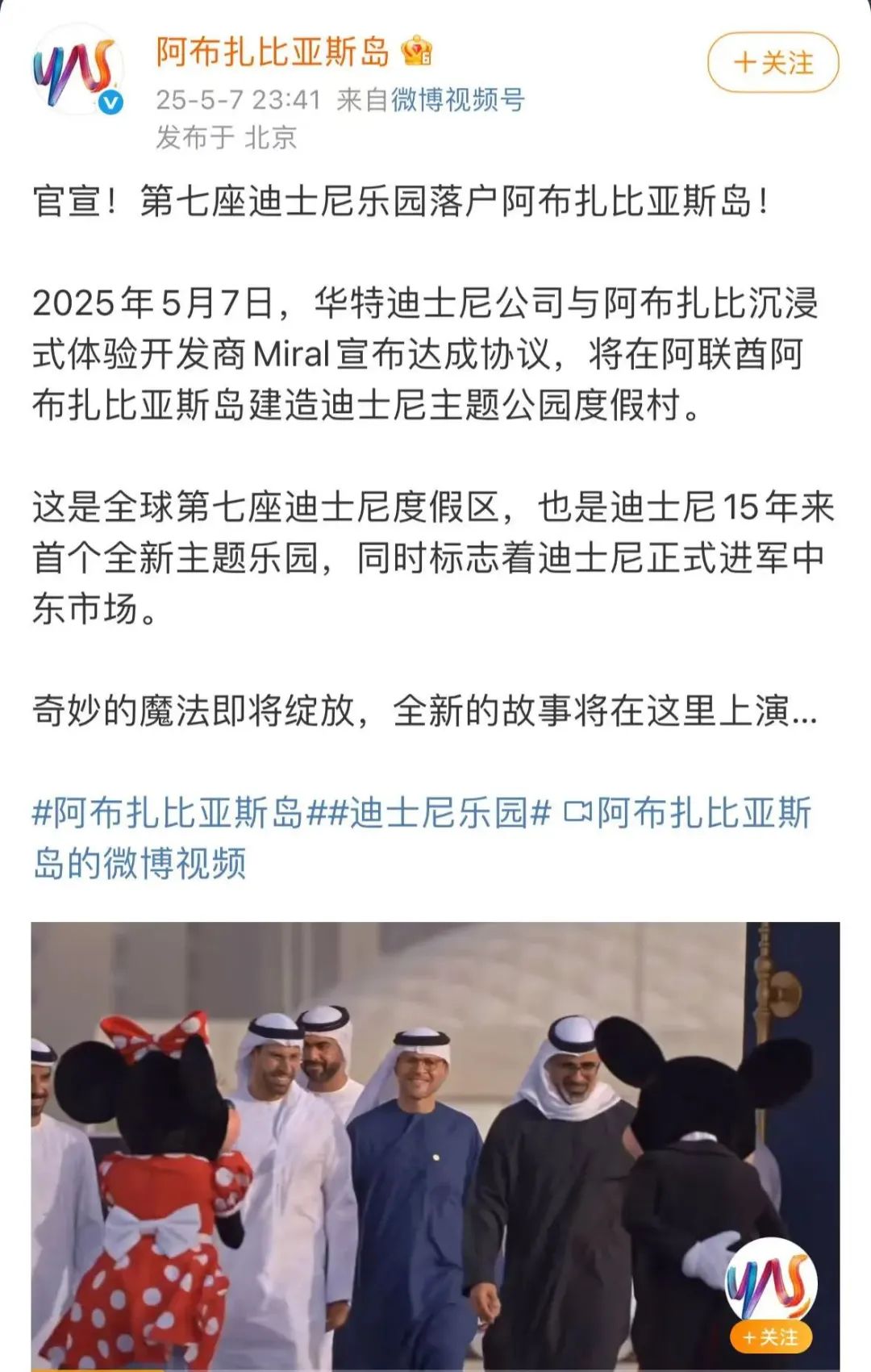Tap +关注 badge on the video
871x1372 pixels.
770,1337
